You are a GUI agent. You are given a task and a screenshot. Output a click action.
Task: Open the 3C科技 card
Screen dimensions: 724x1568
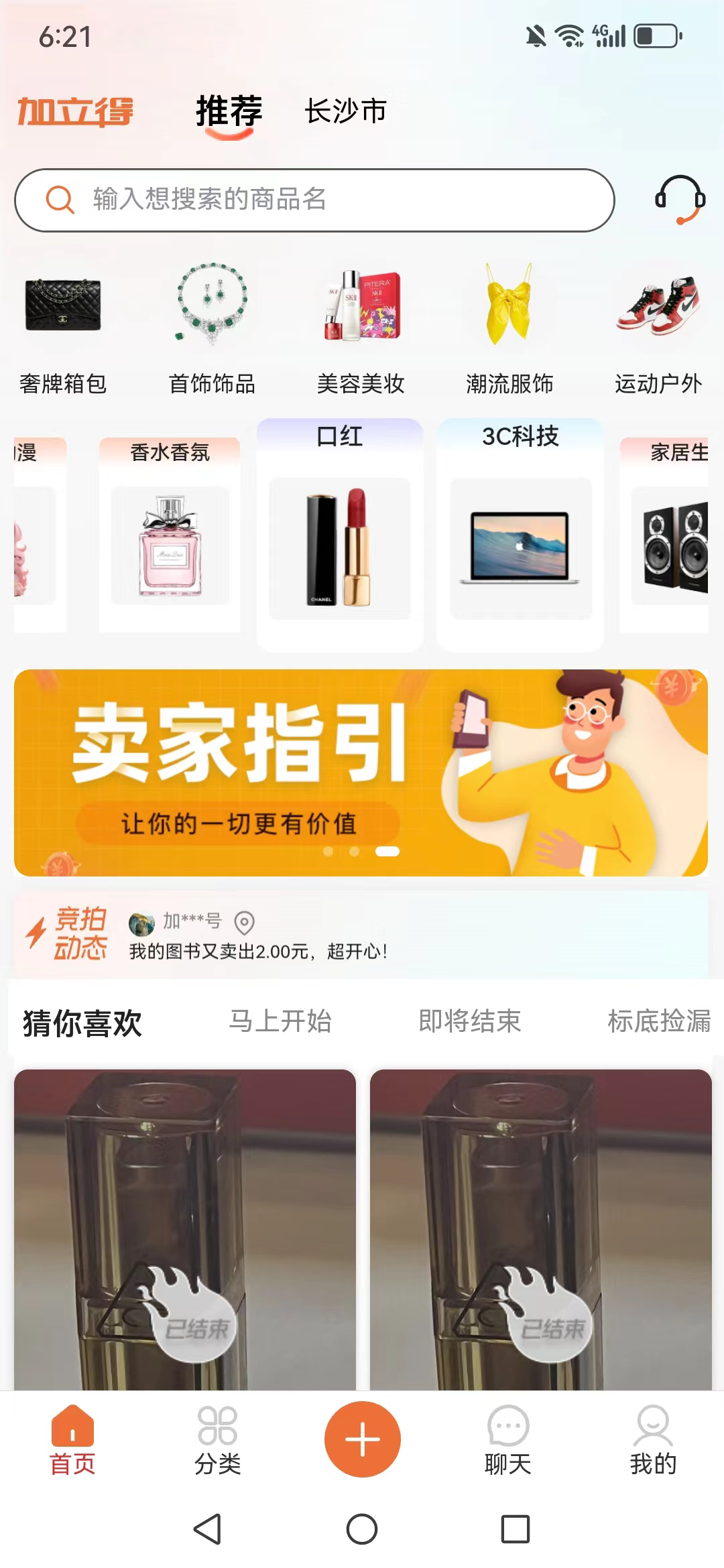click(520, 535)
